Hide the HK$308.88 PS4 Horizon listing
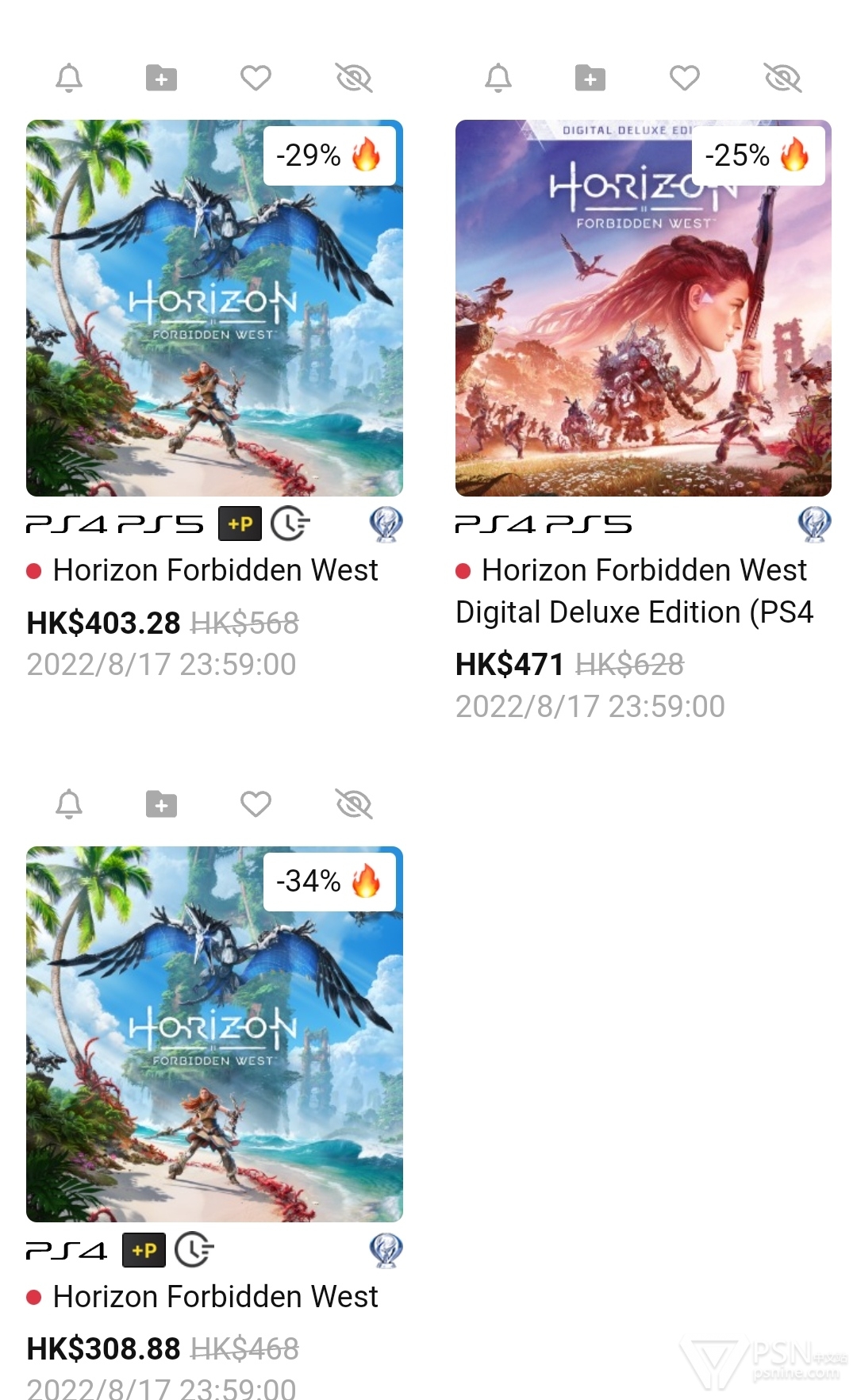857x1400 pixels. tap(354, 804)
